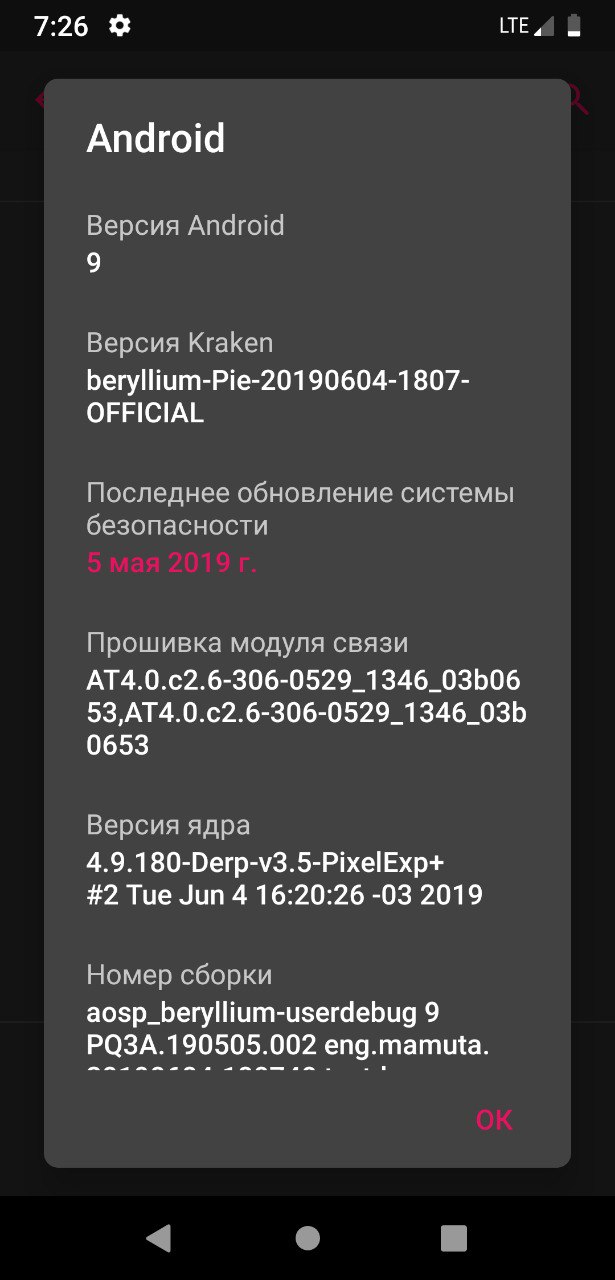Tap OK to close the Android dialog
This screenshot has height=1280, width=615.
pos(494,1119)
